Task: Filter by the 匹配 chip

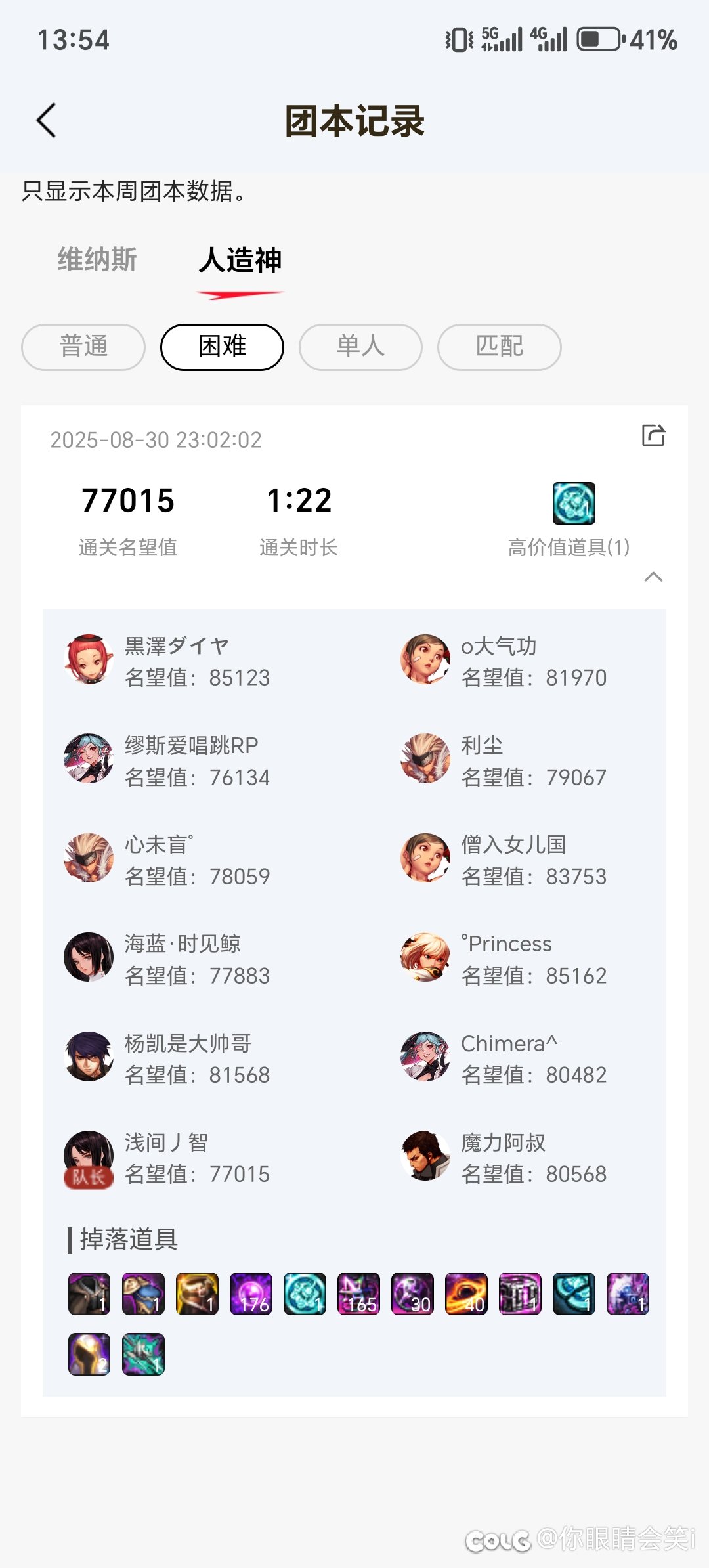Action: point(499,347)
